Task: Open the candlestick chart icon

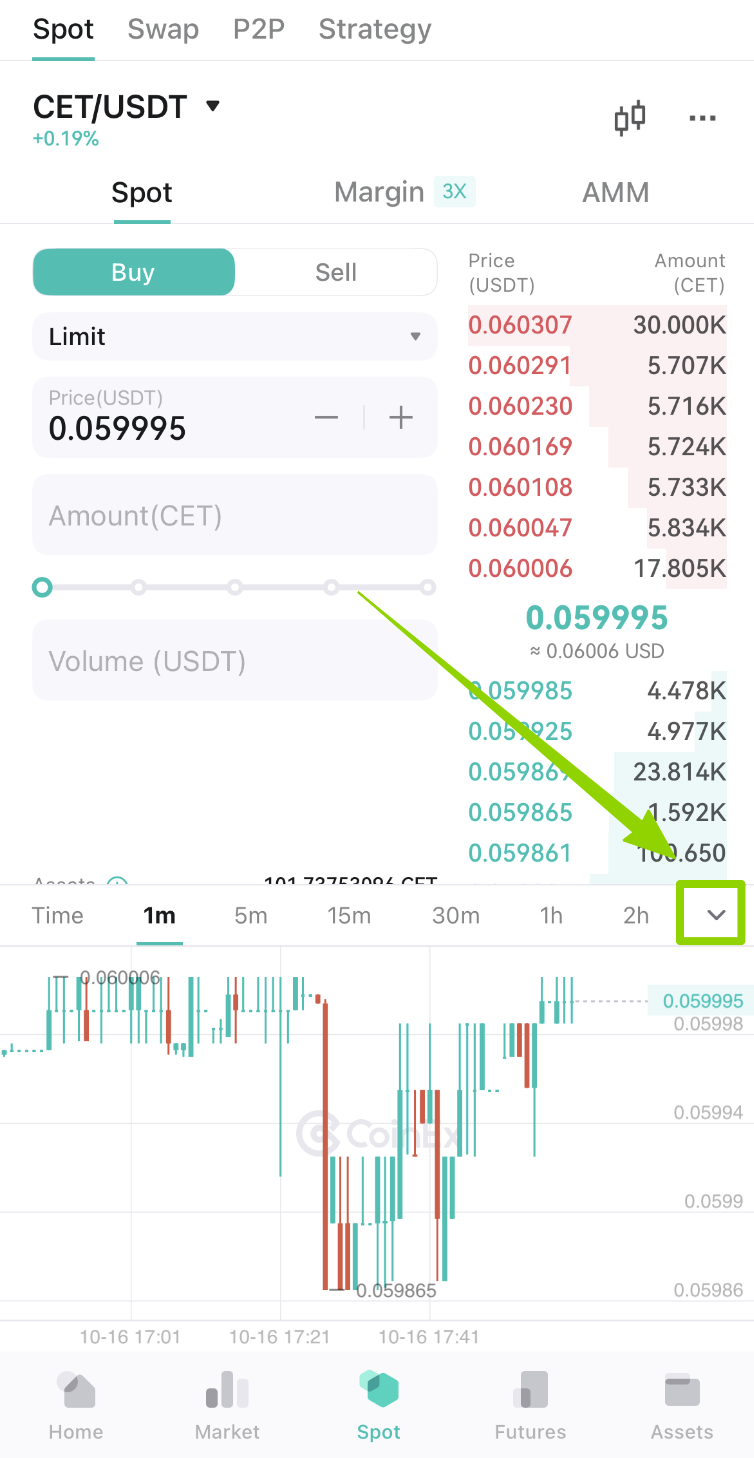Action: pyautogui.click(x=630, y=118)
